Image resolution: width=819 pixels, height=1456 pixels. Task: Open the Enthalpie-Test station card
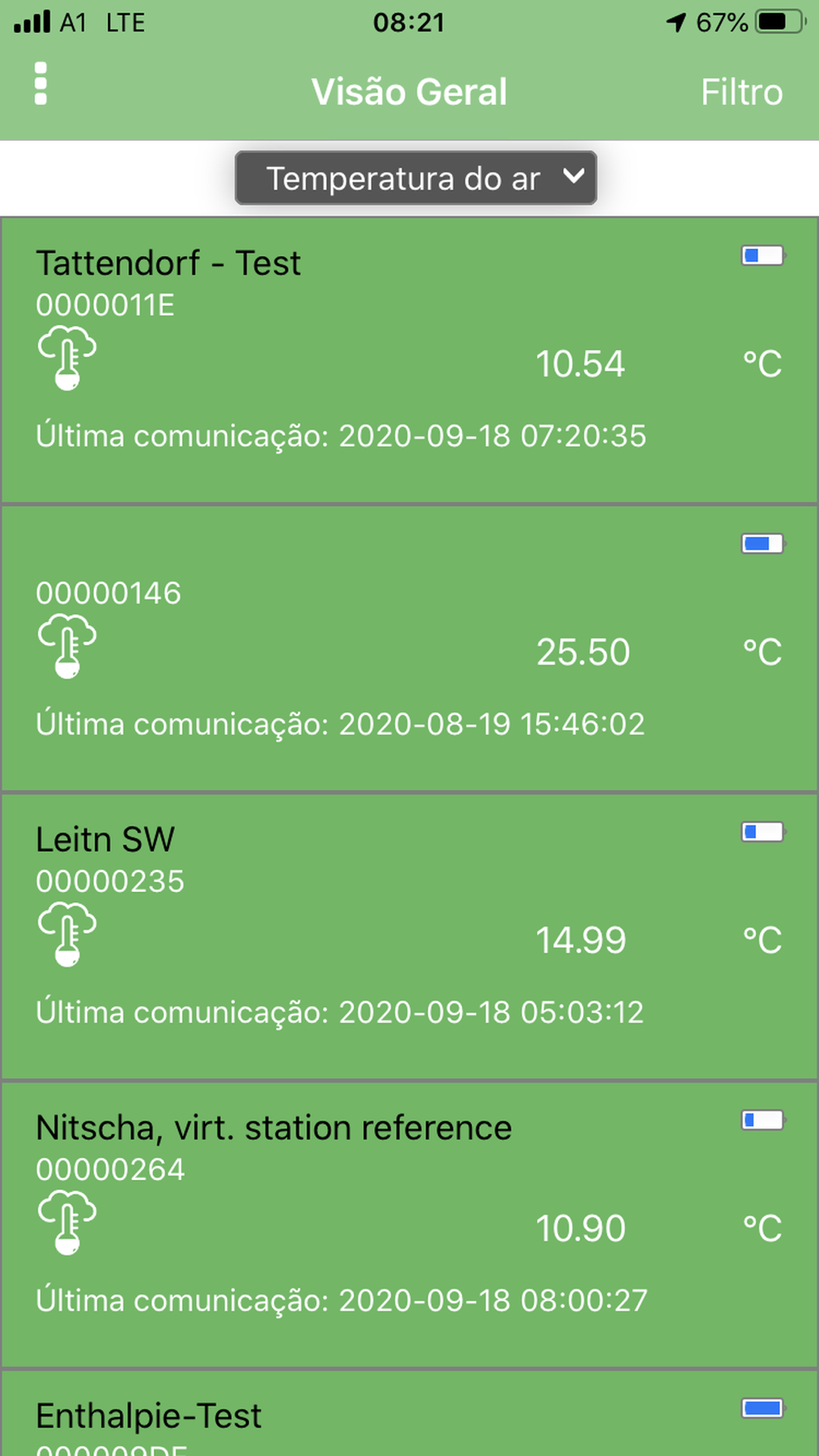point(409,1418)
